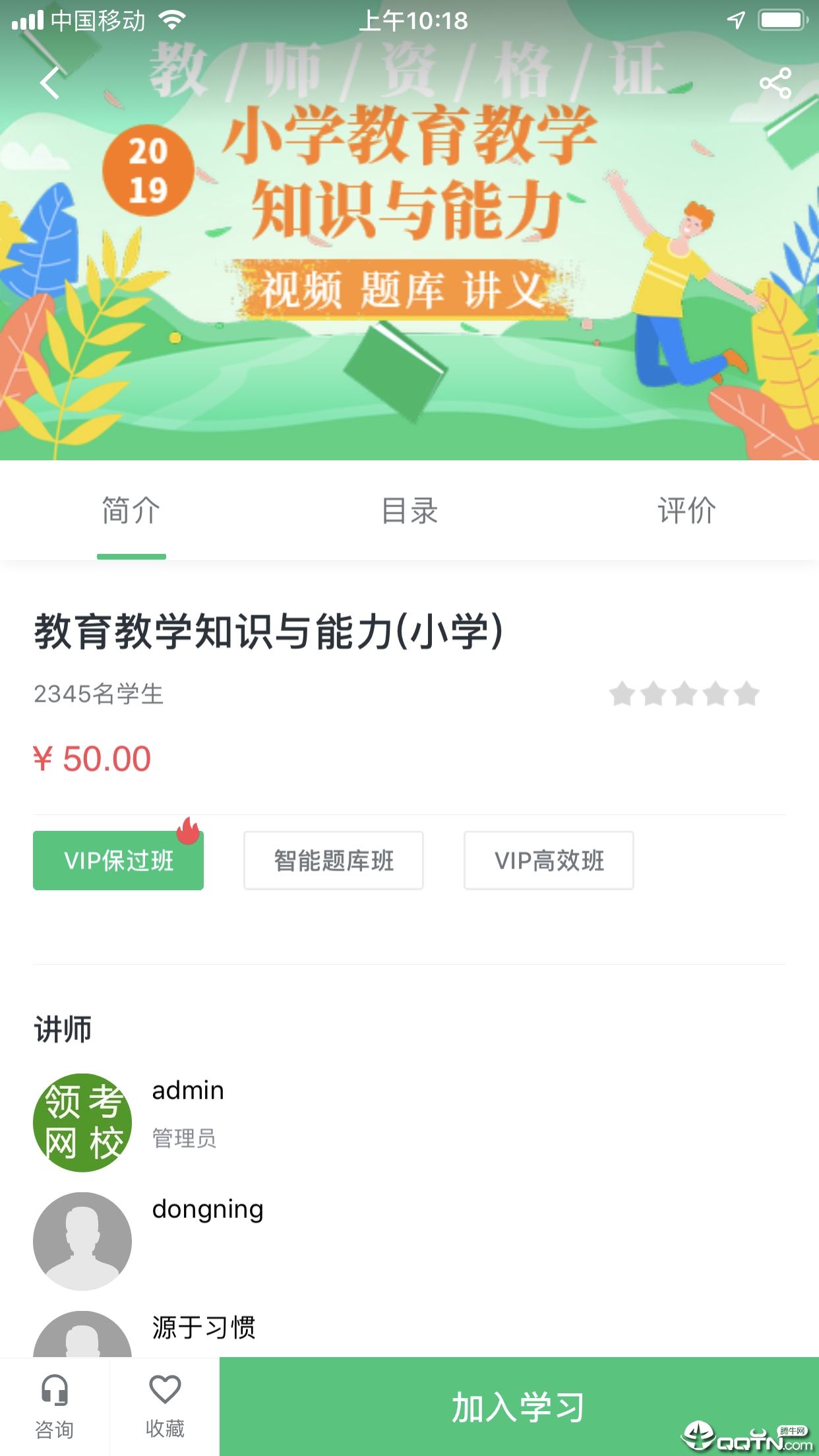Switch to the 目录 tab
This screenshot has width=819, height=1456.
[x=409, y=511]
